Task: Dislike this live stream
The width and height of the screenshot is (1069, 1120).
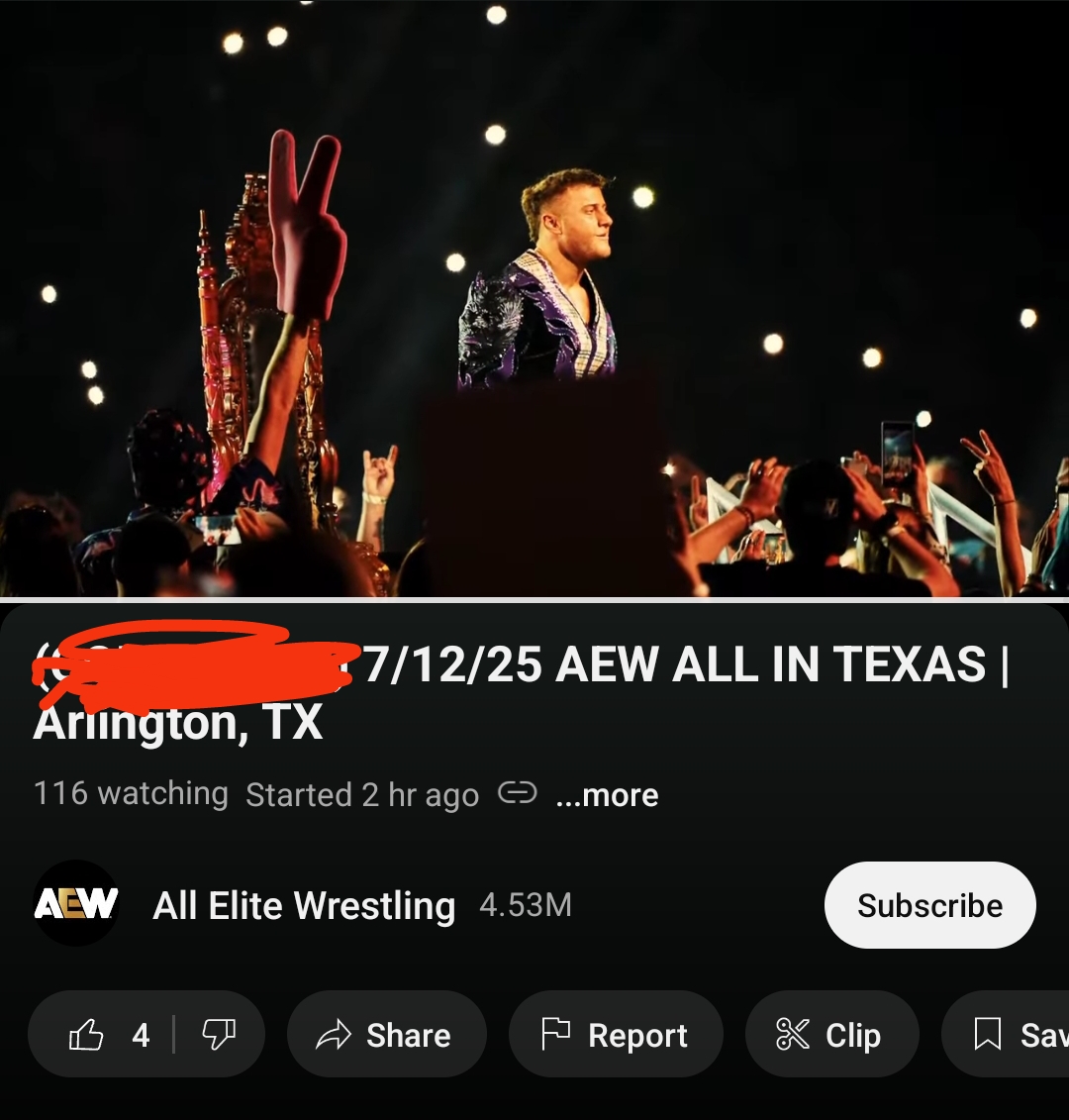Action: click(218, 1035)
